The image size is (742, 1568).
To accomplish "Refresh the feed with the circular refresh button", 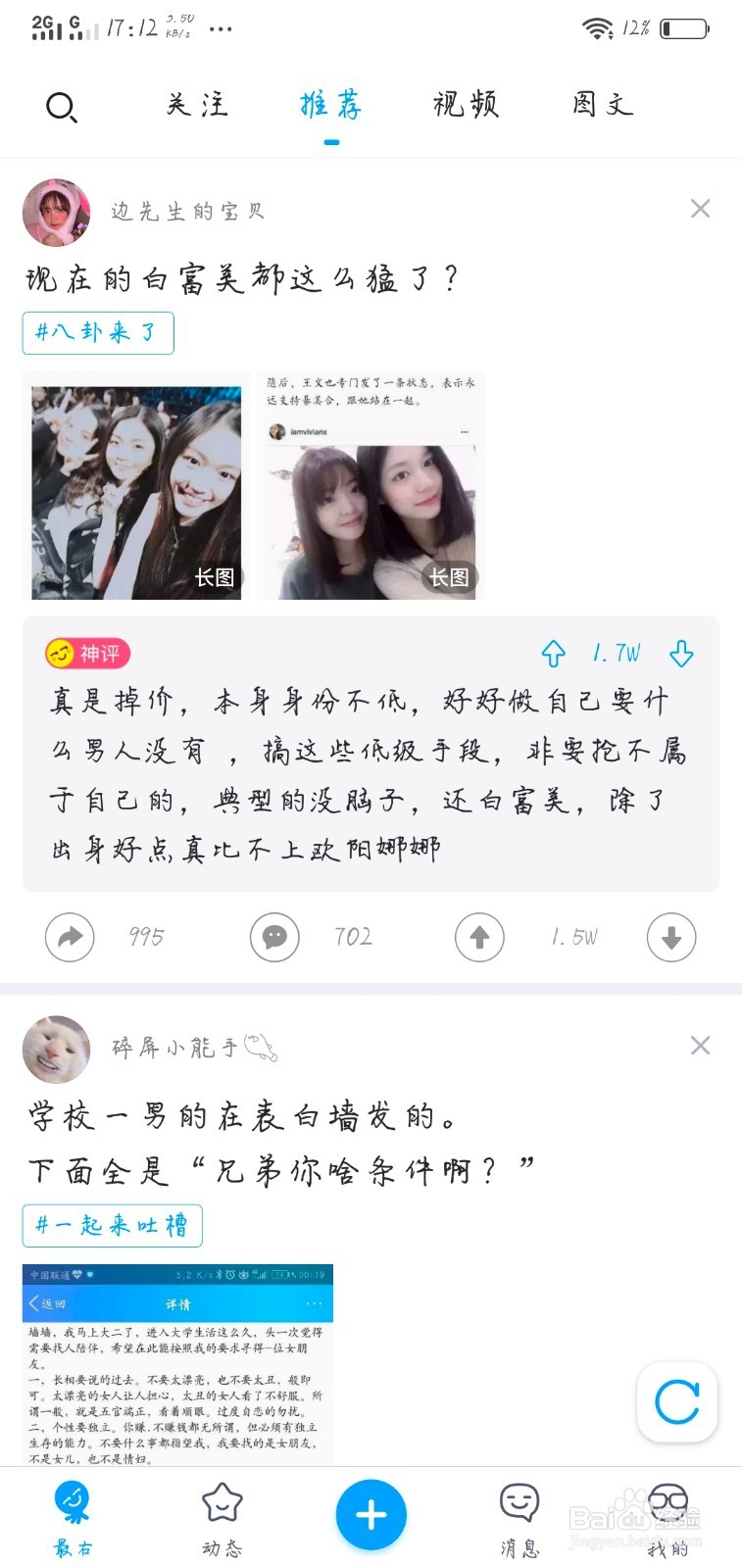I will click(x=676, y=1403).
